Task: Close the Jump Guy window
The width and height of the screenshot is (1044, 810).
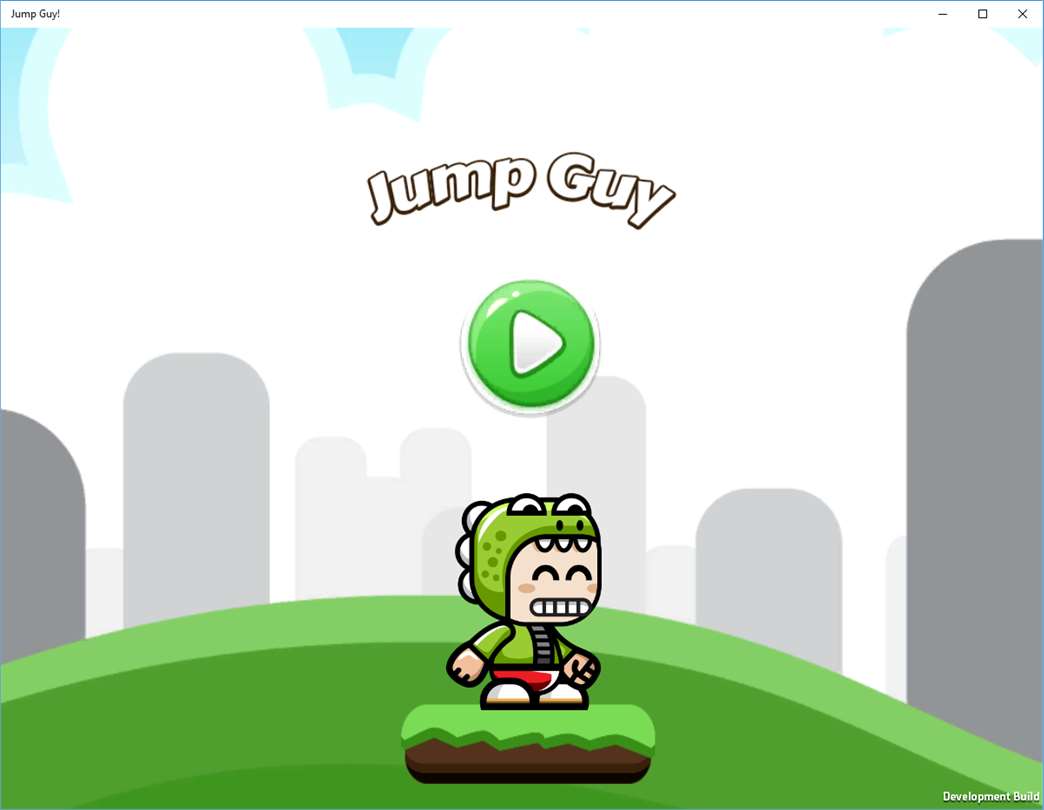Action: pyautogui.click(x=1022, y=14)
